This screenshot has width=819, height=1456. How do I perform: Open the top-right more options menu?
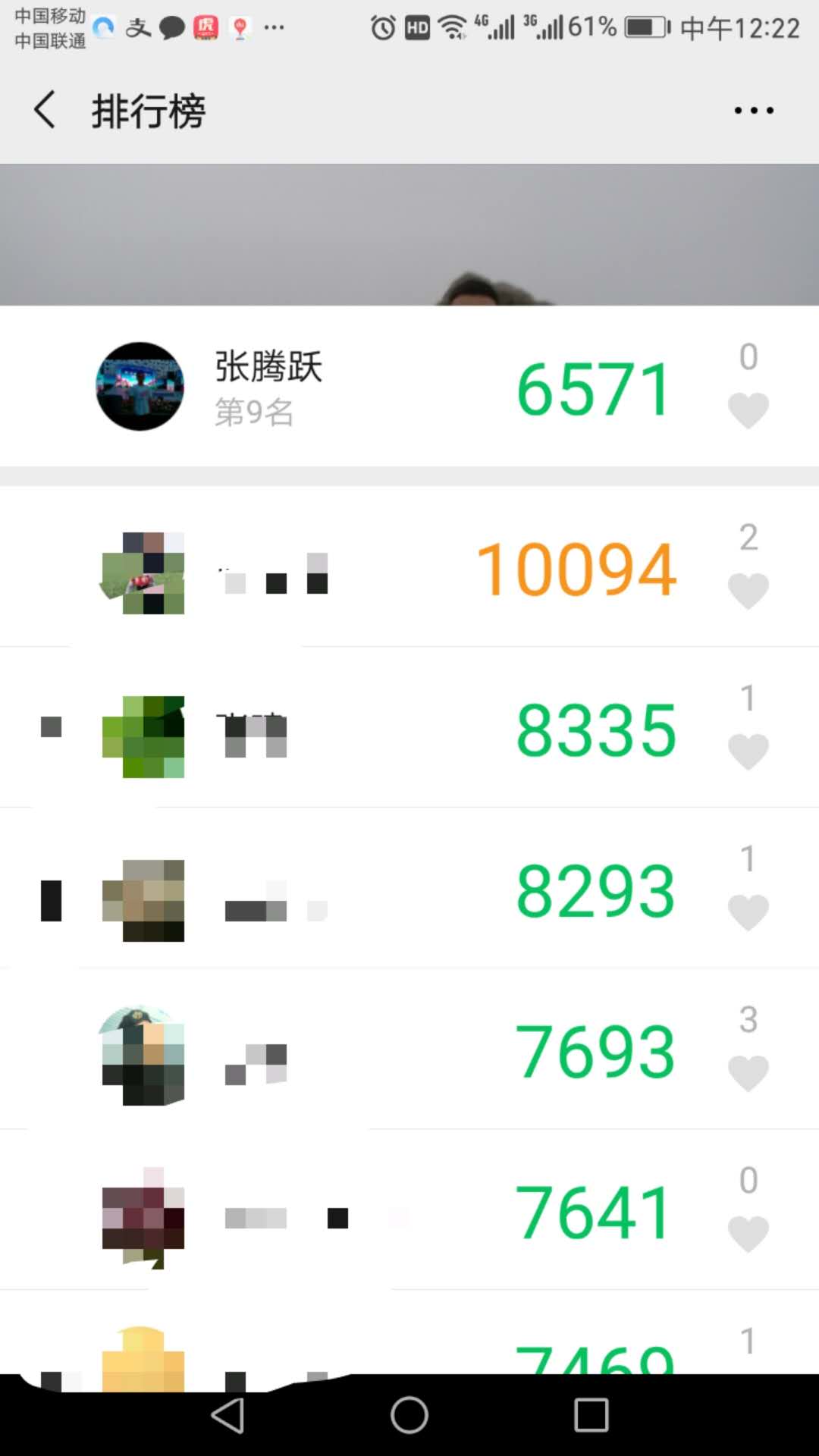point(753,109)
